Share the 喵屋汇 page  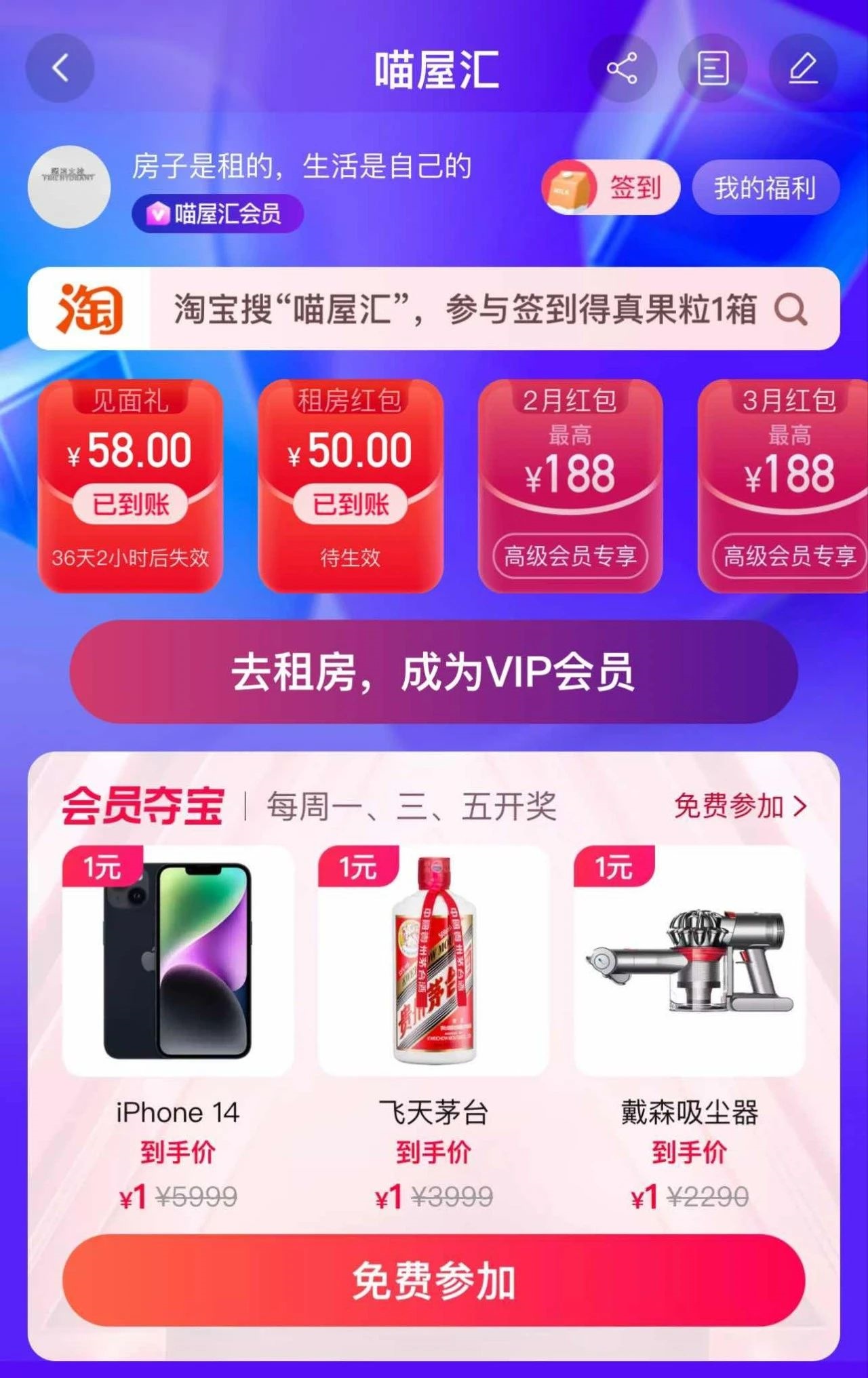[622, 68]
